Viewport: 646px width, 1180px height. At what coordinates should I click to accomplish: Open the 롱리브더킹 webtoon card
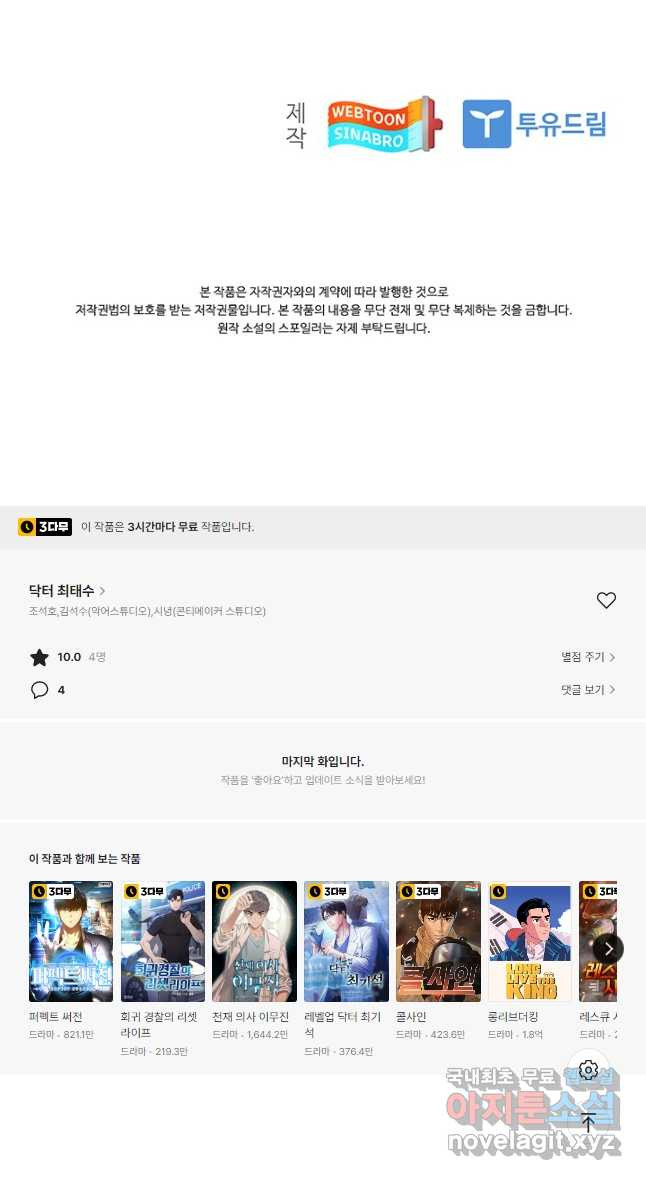coord(530,941)
